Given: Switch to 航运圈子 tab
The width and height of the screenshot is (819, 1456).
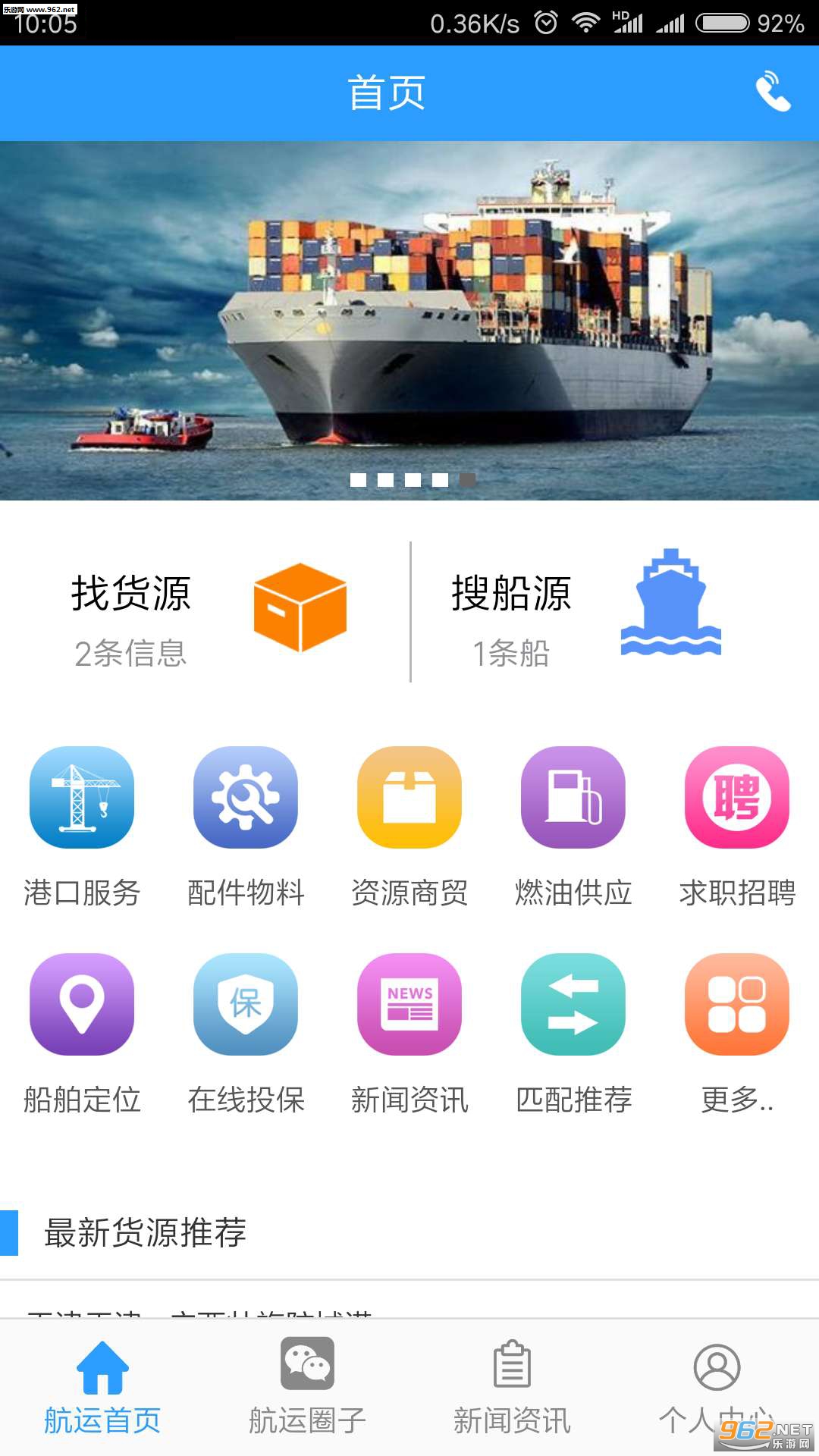Looking at the screenshot, I should pyautogui.click(x=307, y=1388).
